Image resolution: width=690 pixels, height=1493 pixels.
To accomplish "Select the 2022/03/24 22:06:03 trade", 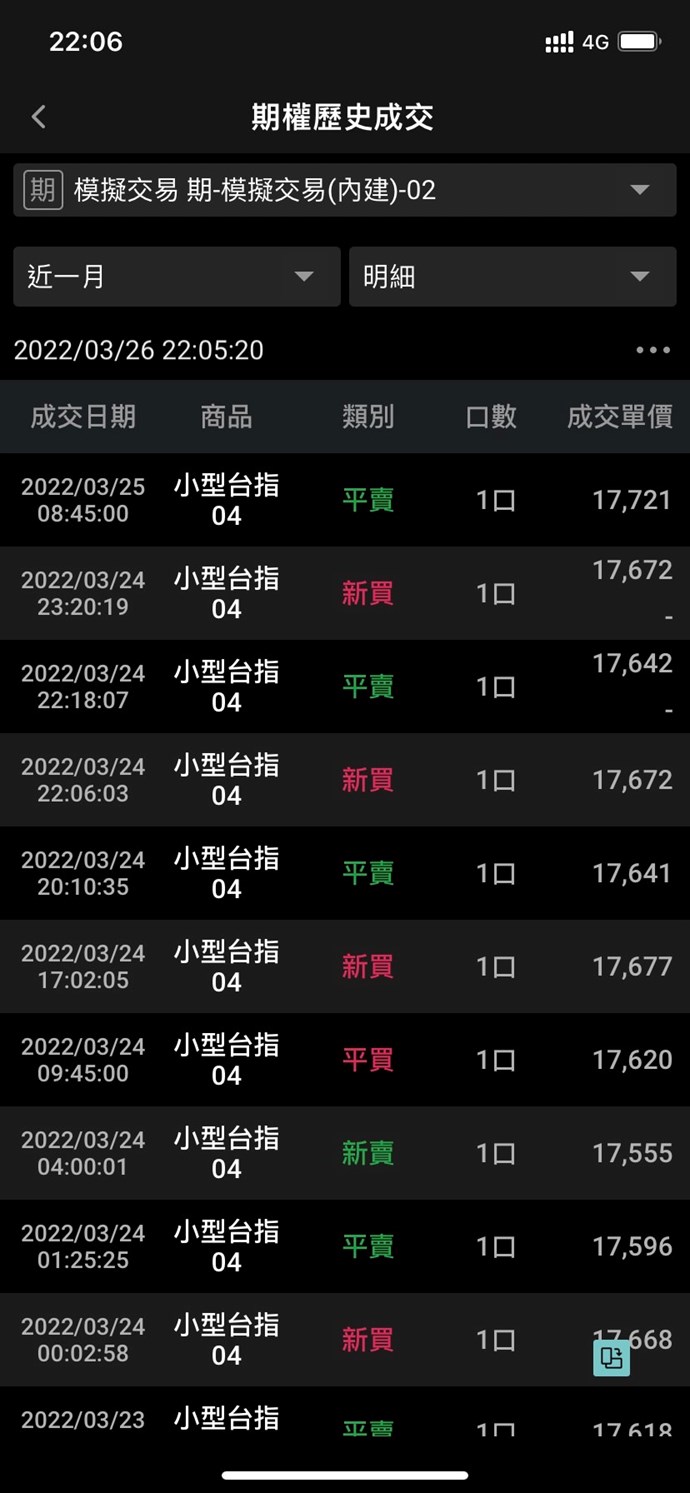I will coord(345,780).
